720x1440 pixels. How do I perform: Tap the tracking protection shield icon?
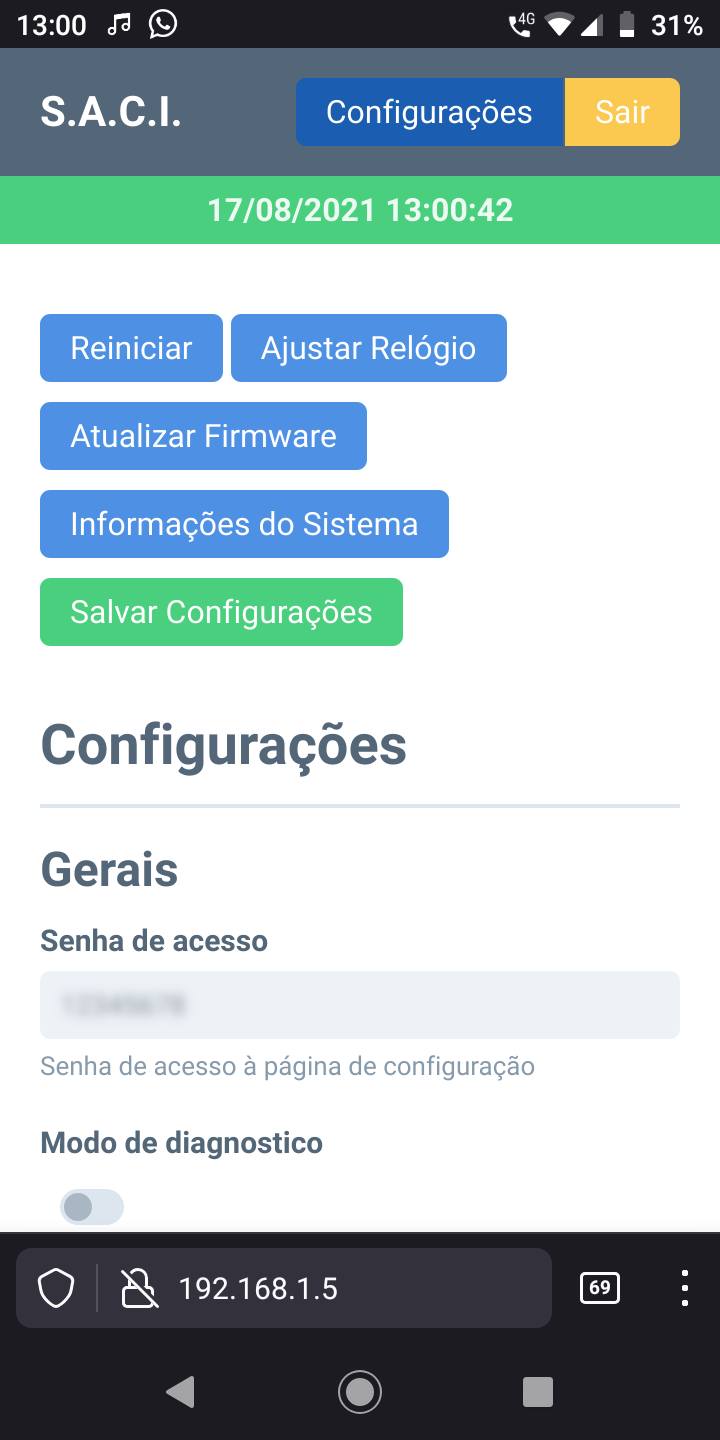[56, 1288]
